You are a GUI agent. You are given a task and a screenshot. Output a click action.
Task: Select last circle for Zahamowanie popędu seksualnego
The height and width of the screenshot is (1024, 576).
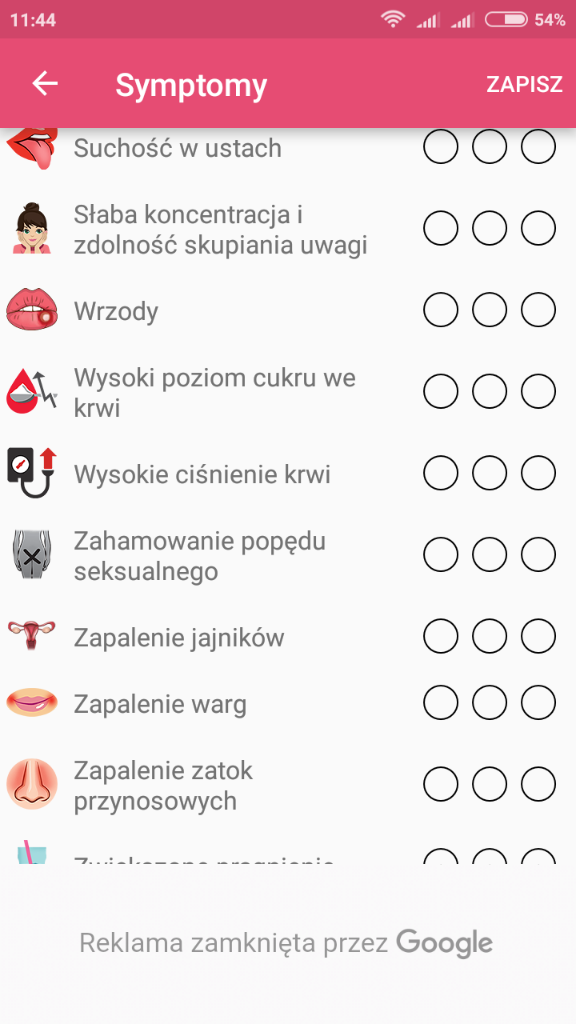(x=538, y=555)
